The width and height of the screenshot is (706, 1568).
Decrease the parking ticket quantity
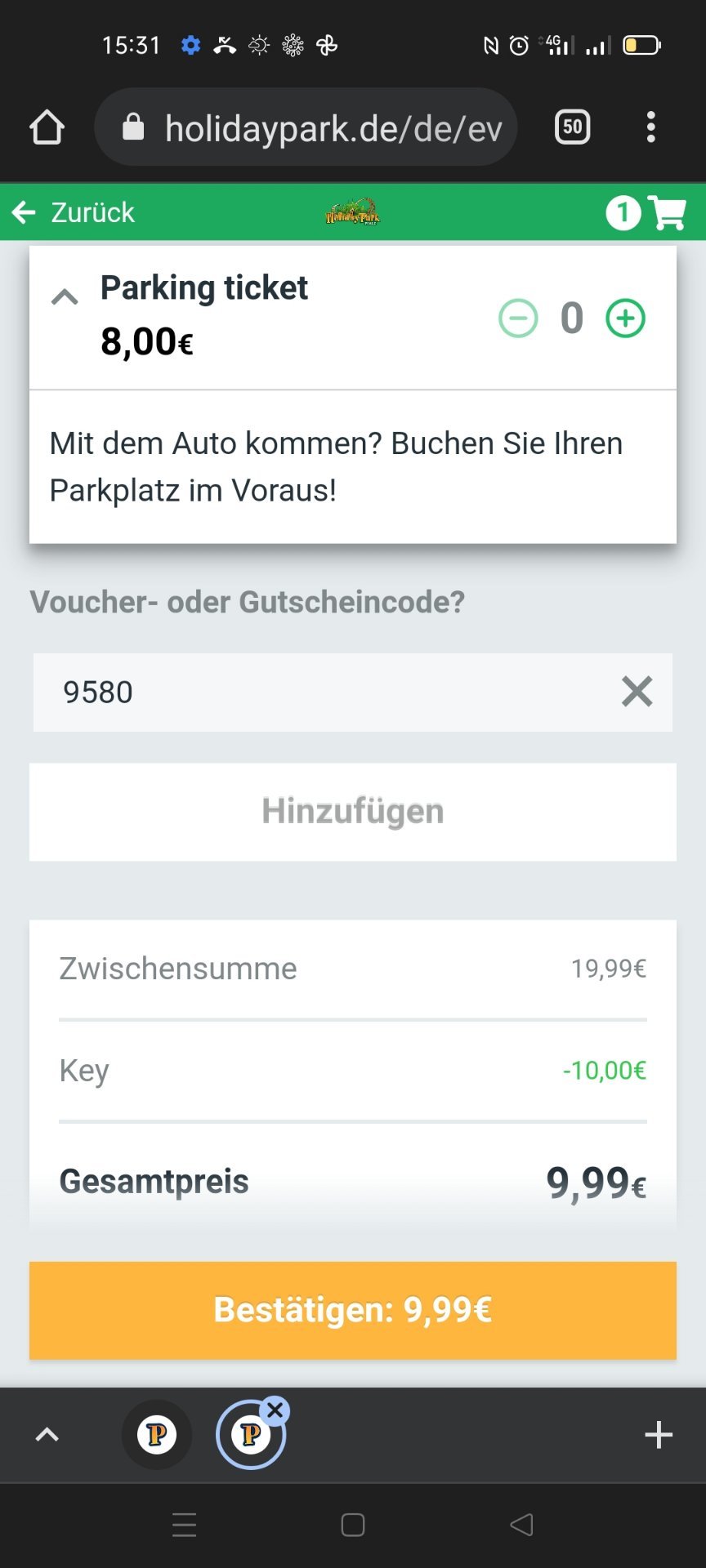518,318
